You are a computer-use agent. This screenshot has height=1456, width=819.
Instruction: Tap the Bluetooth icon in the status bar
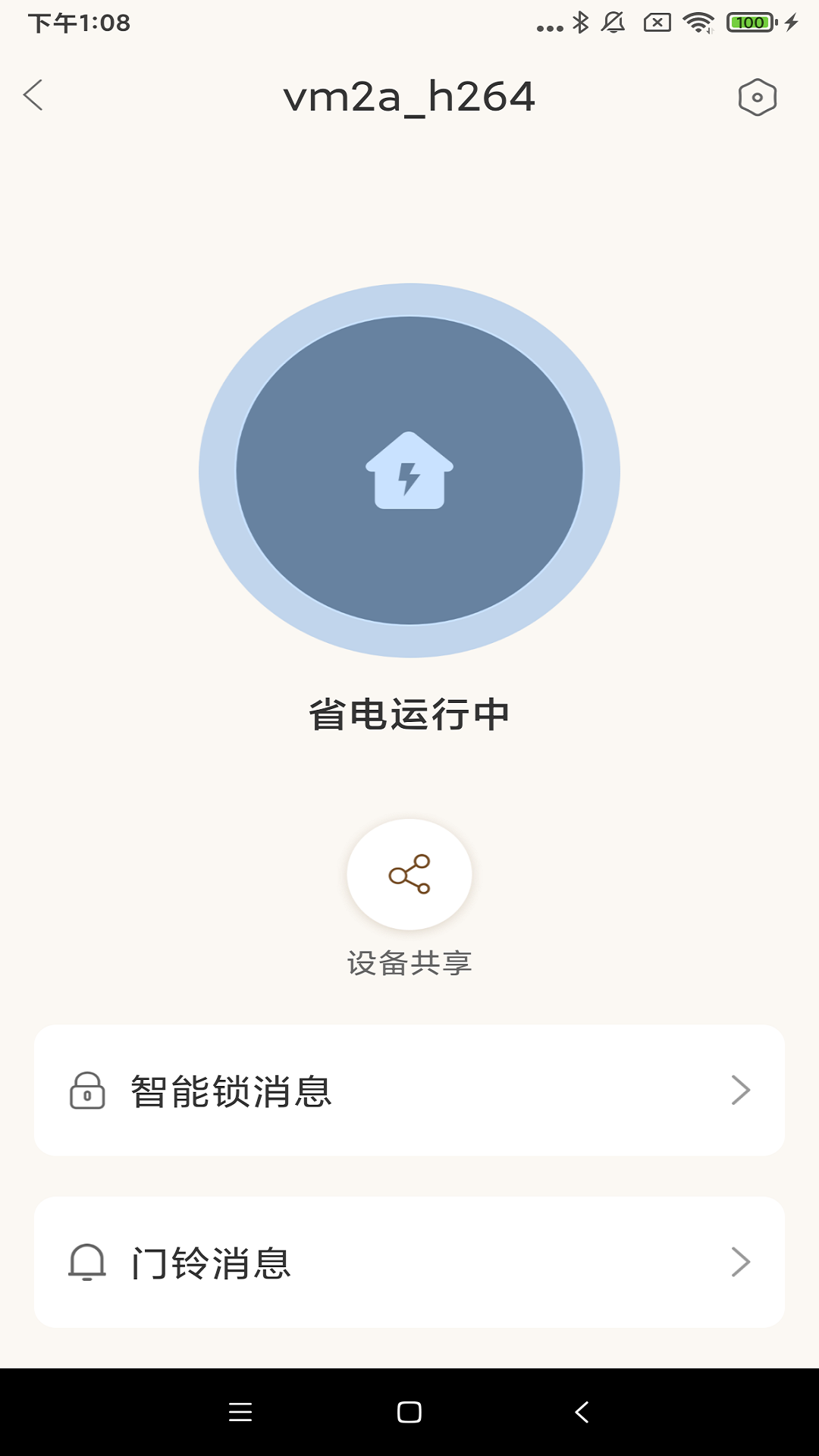point(579,21)
